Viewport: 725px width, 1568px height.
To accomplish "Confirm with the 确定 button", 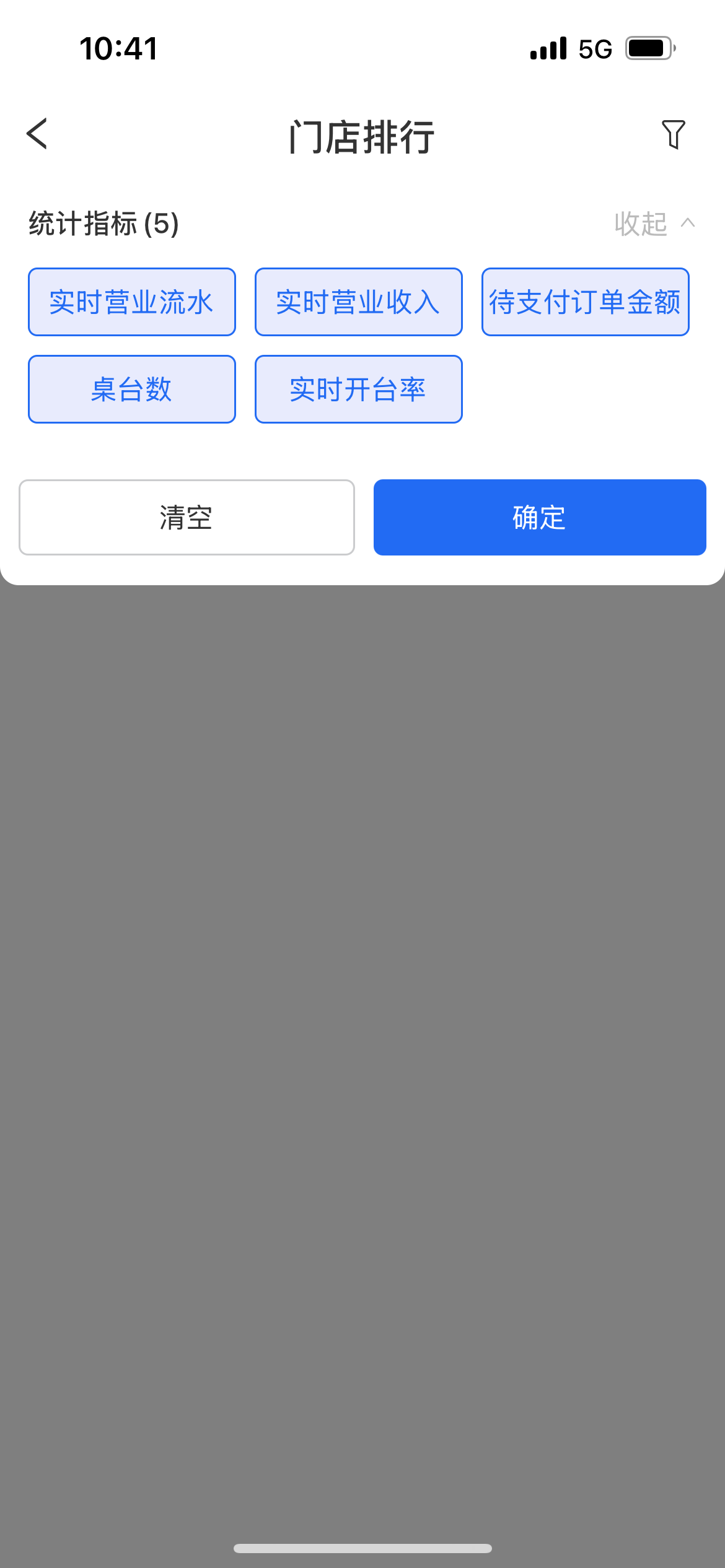I will (x=540, y=517).
